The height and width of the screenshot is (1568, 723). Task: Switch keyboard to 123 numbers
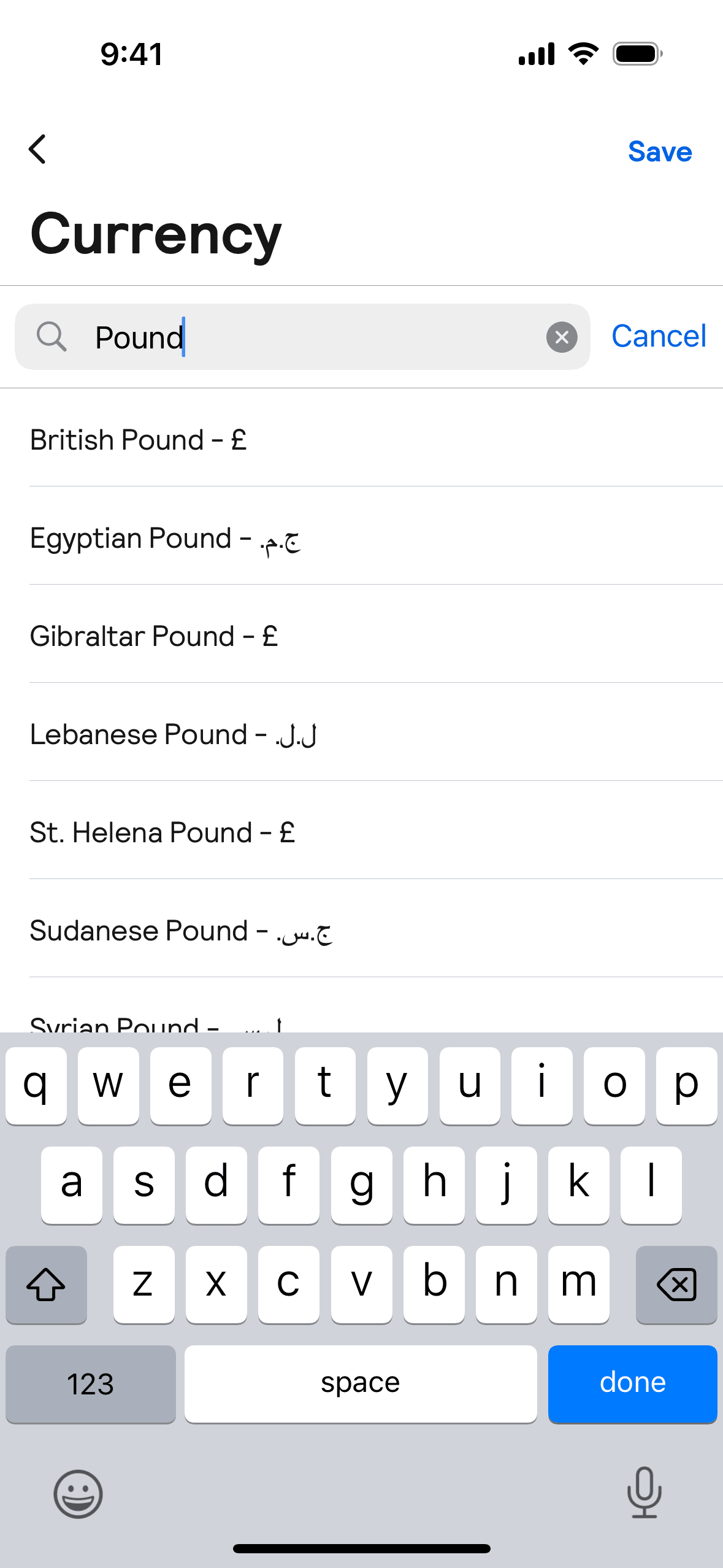(90, 1383)
